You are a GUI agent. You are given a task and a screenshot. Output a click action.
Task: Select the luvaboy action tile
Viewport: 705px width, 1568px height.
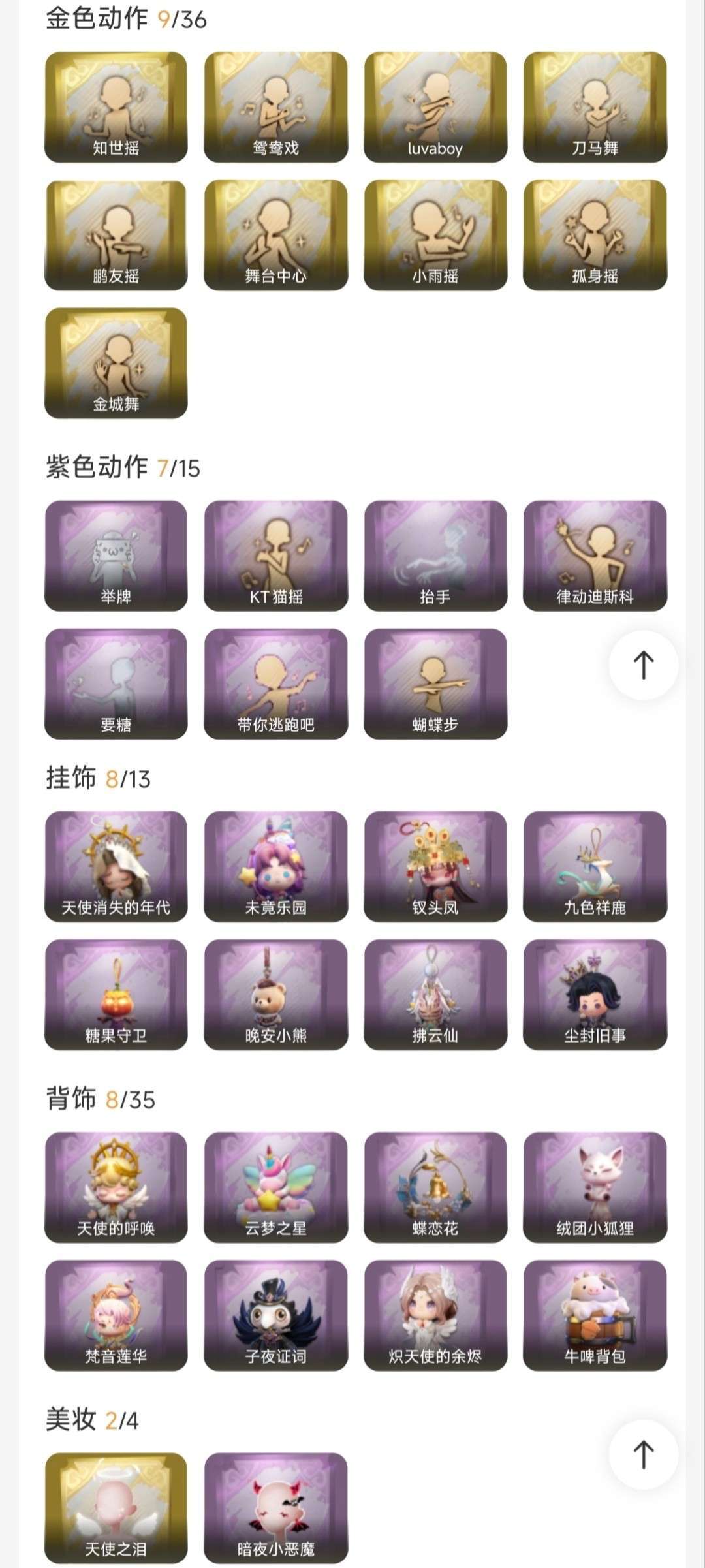click(x=435, y=107)
